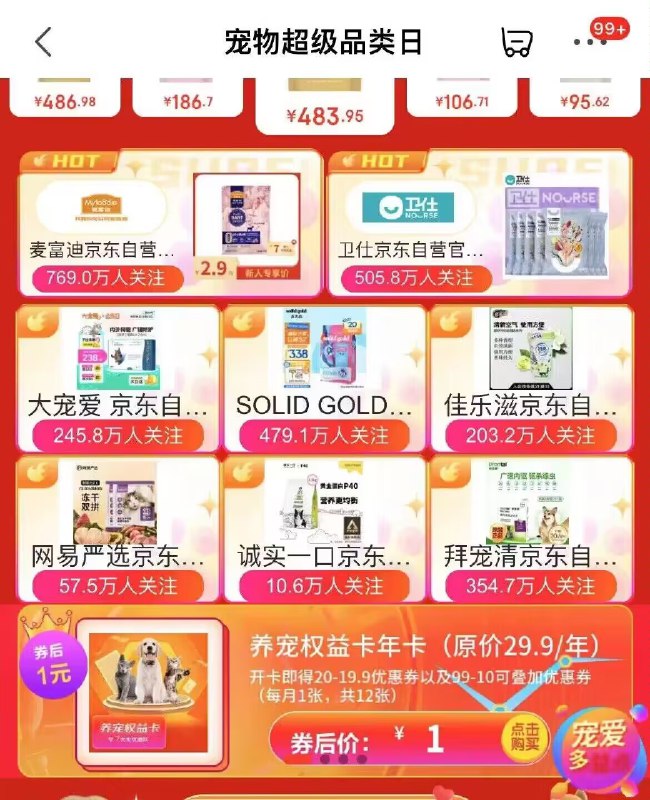Go back using the top-left arrow
Image resolution: width=650 pixels, height=800 pixels.
coord(43,42)
